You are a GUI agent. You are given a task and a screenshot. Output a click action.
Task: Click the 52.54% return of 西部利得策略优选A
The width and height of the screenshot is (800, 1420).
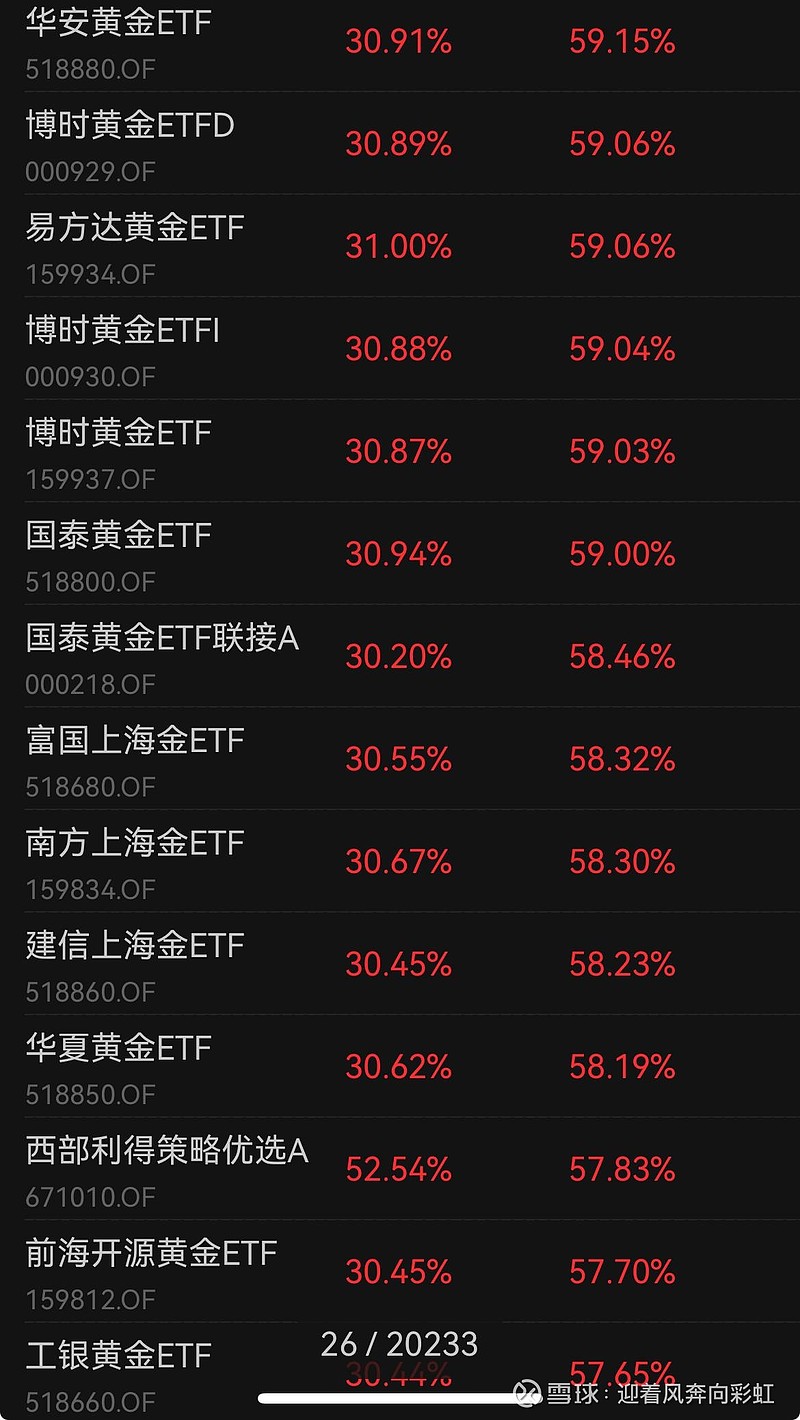(x=398, y=1168)
